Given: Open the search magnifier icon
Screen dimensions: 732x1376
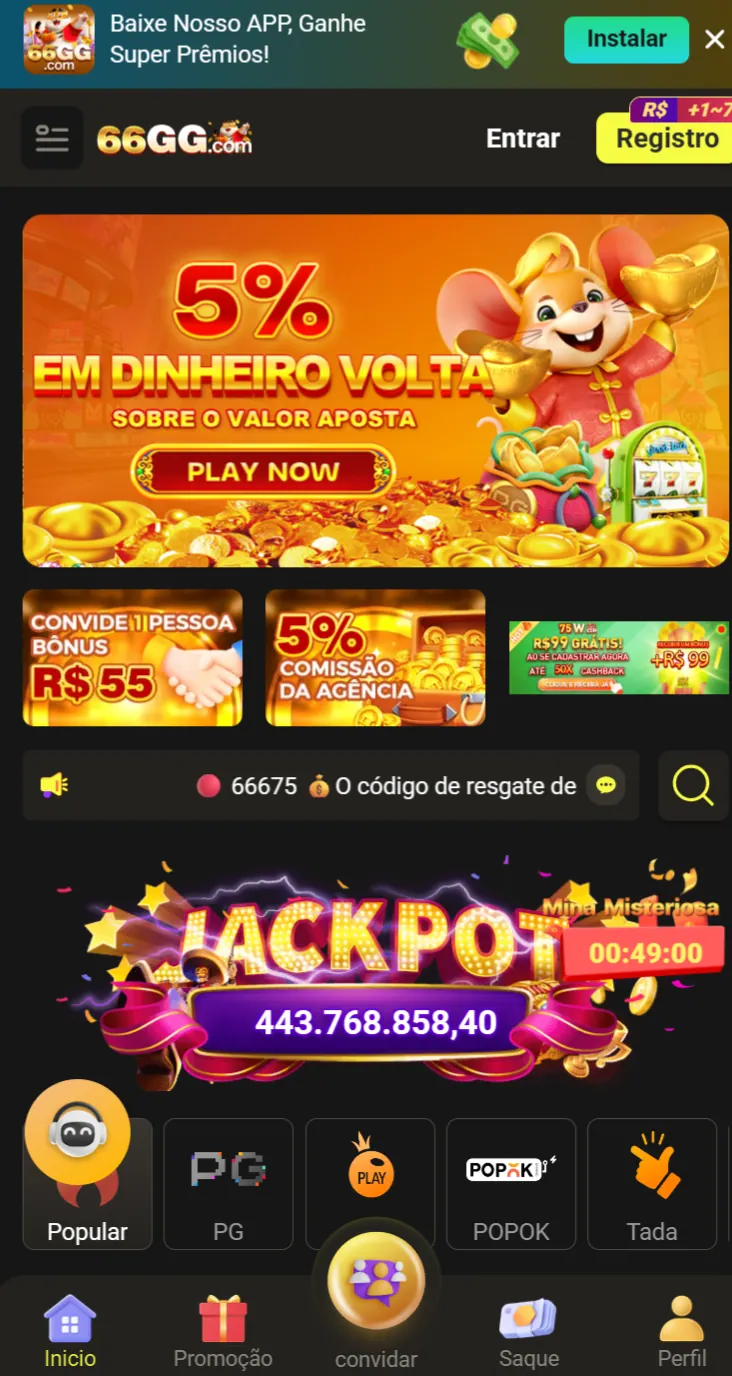Looking at the screenshot, I should pos(693,786).
